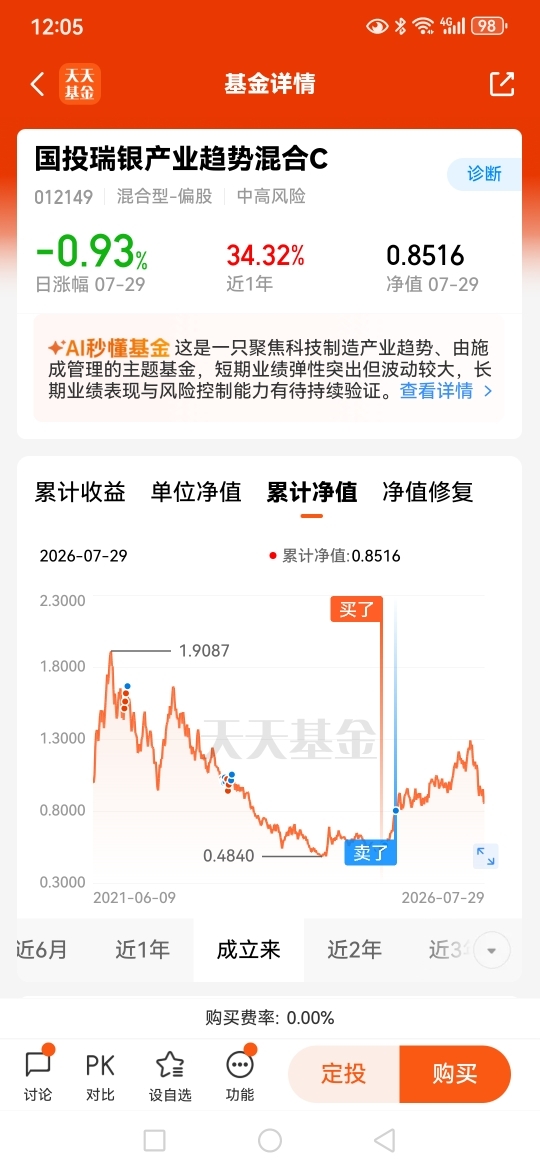Viewport: 540px width, 1170px height.
Task: Show the 近1年 time range
Action: [142, 950]
